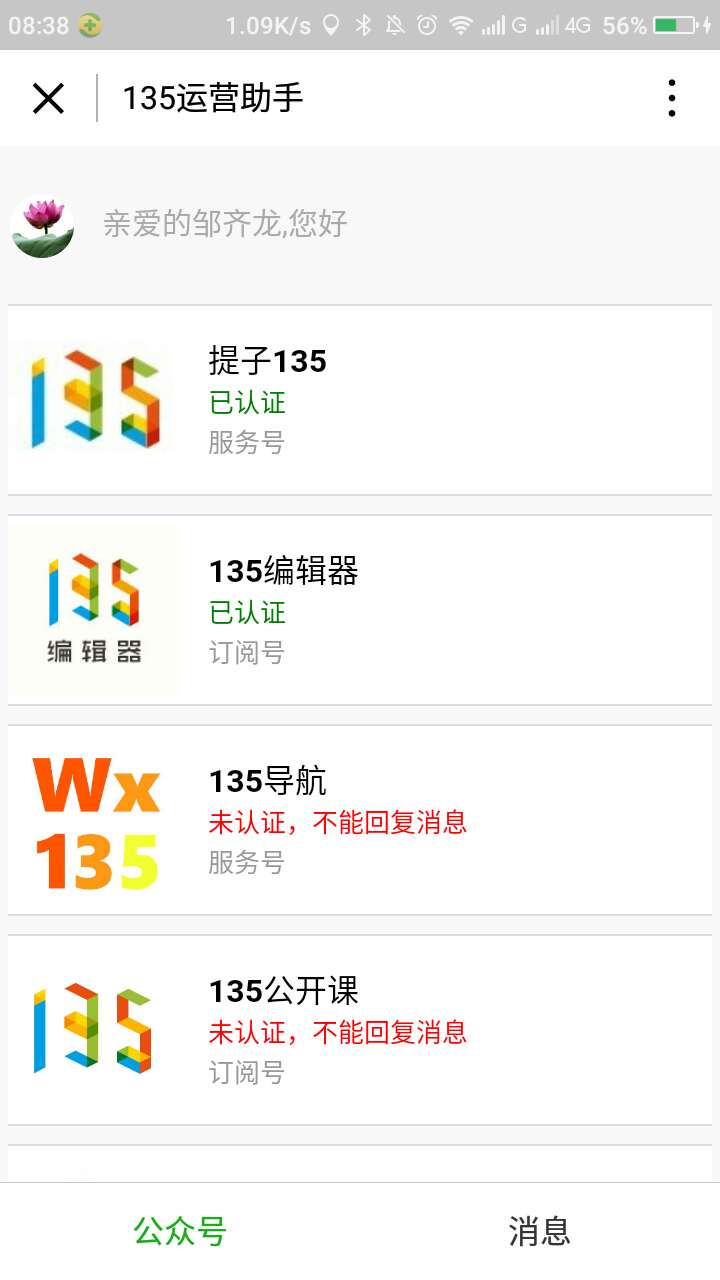The image size is (720, 1280).
Task: Open the 135编辑器 account
Action: [x=360, y=610]
